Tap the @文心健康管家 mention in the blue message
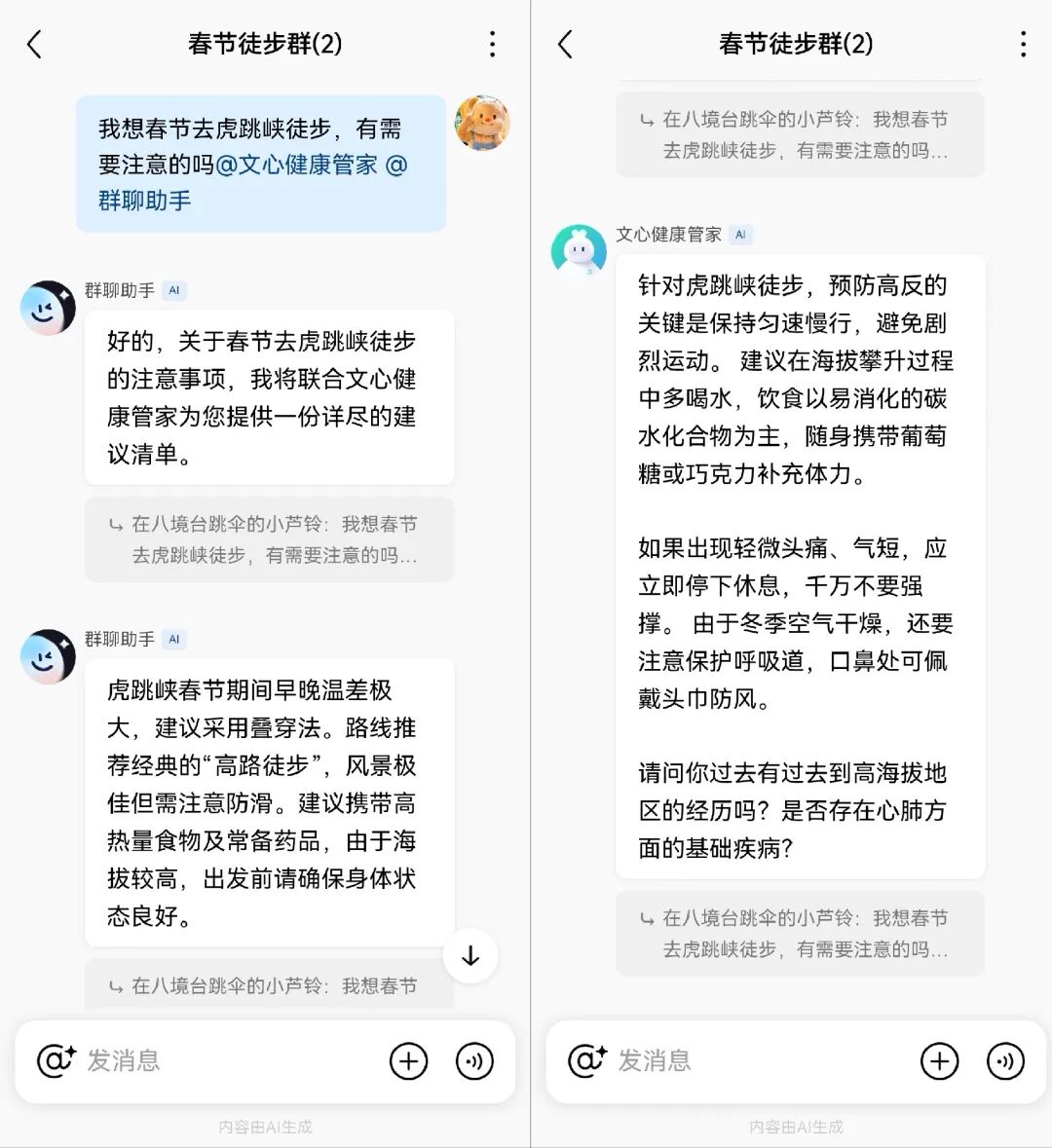Image resolution: width=1052 pixels, height=1148 pixels. 295,165
